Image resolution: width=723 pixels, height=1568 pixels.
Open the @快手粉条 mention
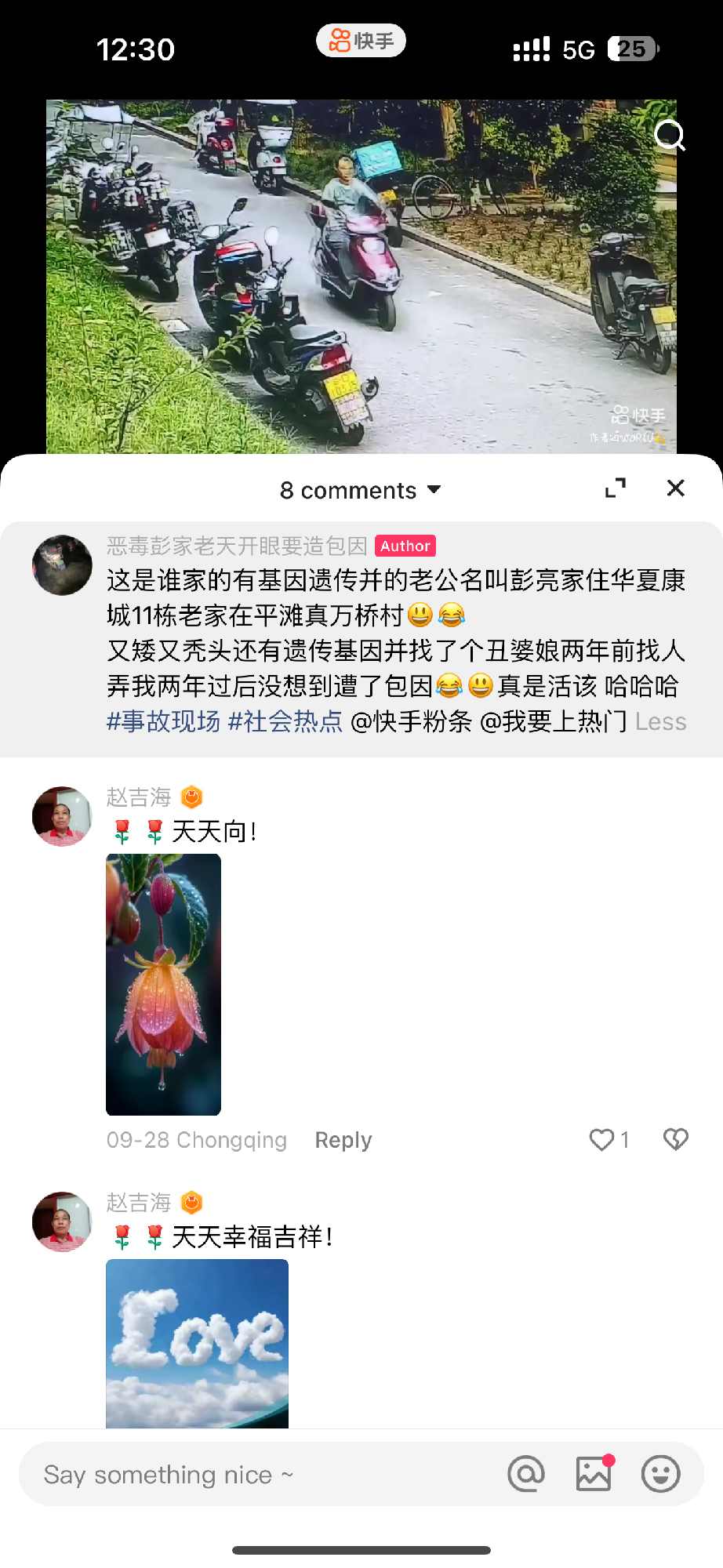click(411, 721)
